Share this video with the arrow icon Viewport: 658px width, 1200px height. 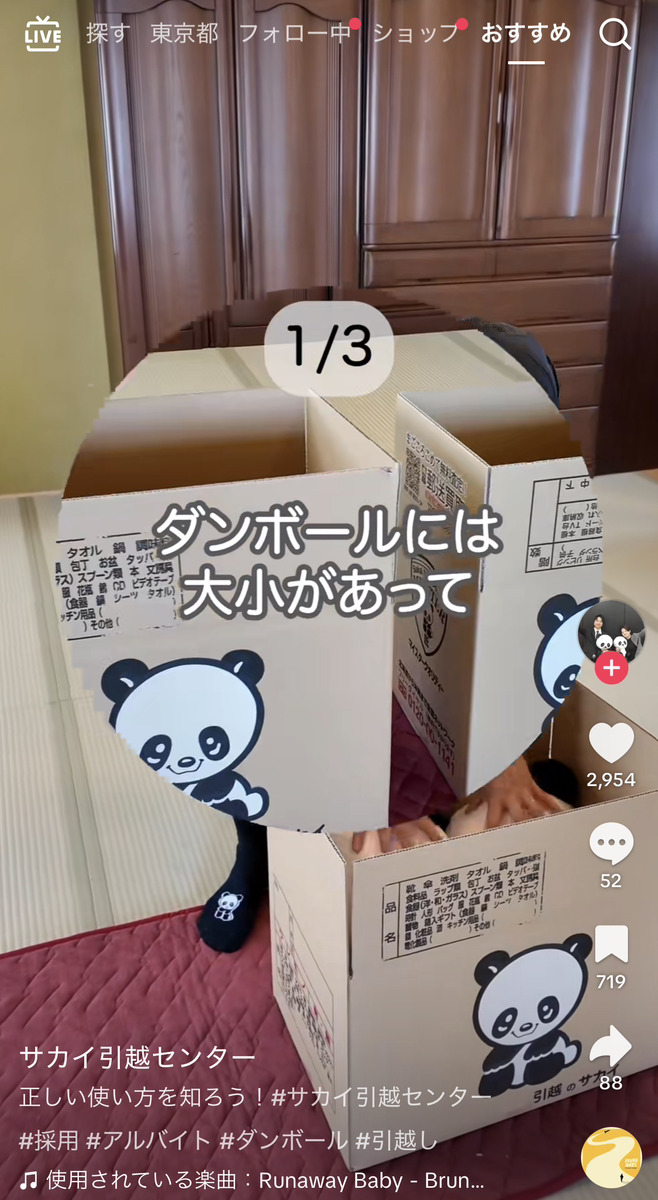tap(611, 1048)
